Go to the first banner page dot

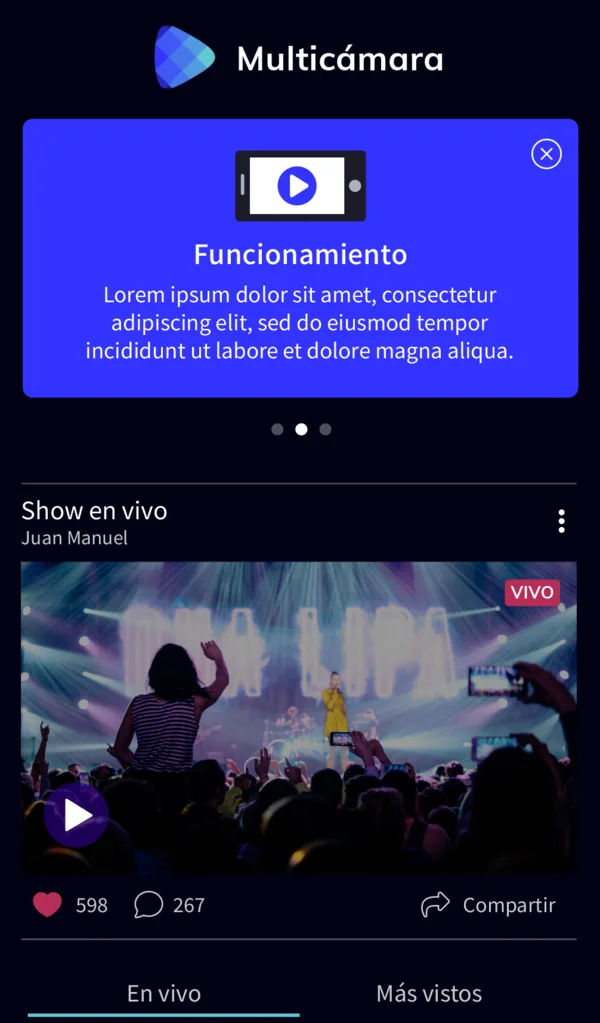277,429
